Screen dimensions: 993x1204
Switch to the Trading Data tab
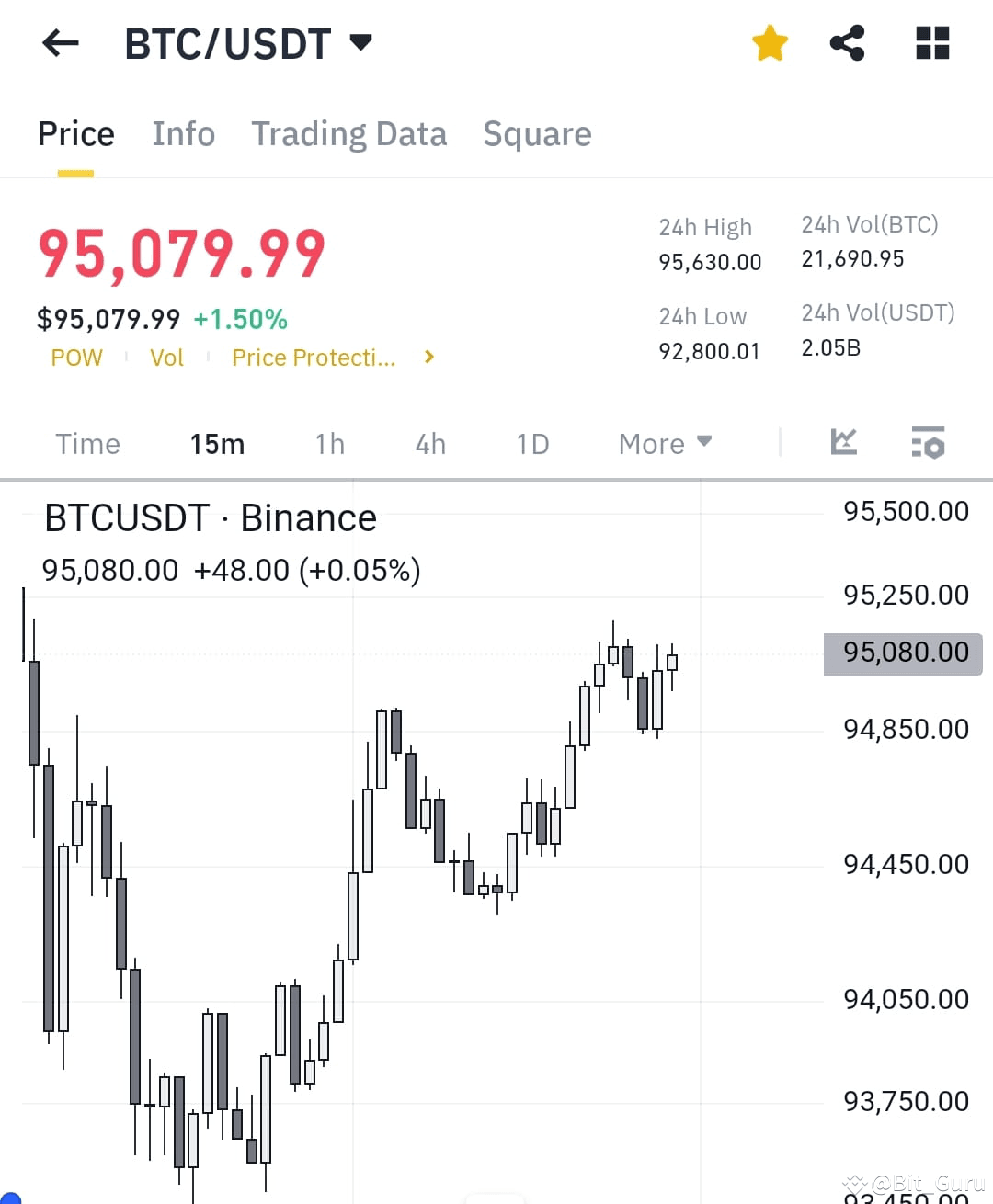click(x=348, y=134)
